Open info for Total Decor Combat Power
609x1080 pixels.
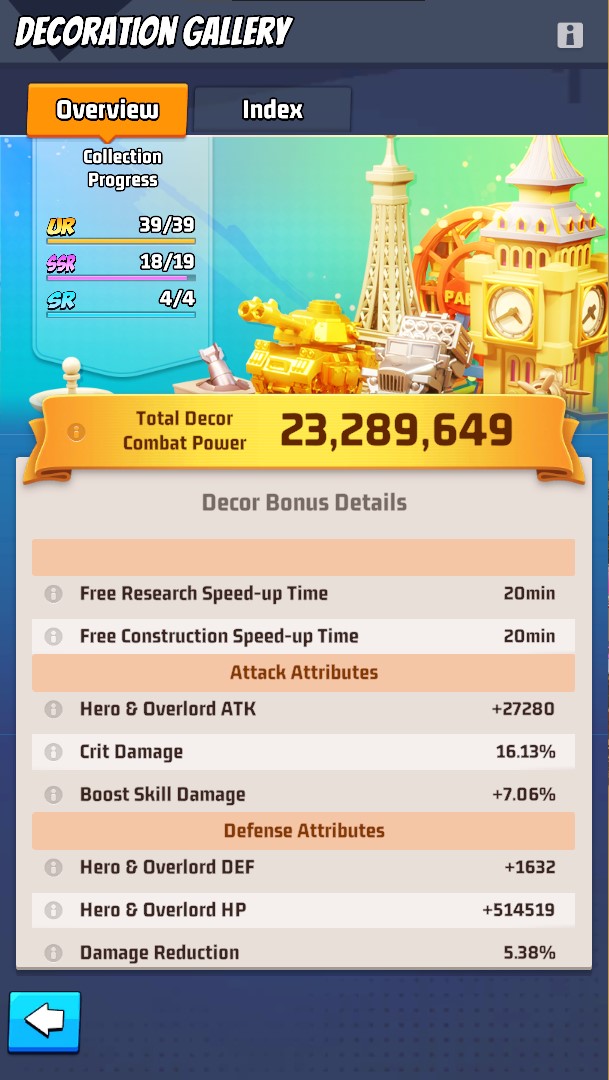click(x=76, y=432)
